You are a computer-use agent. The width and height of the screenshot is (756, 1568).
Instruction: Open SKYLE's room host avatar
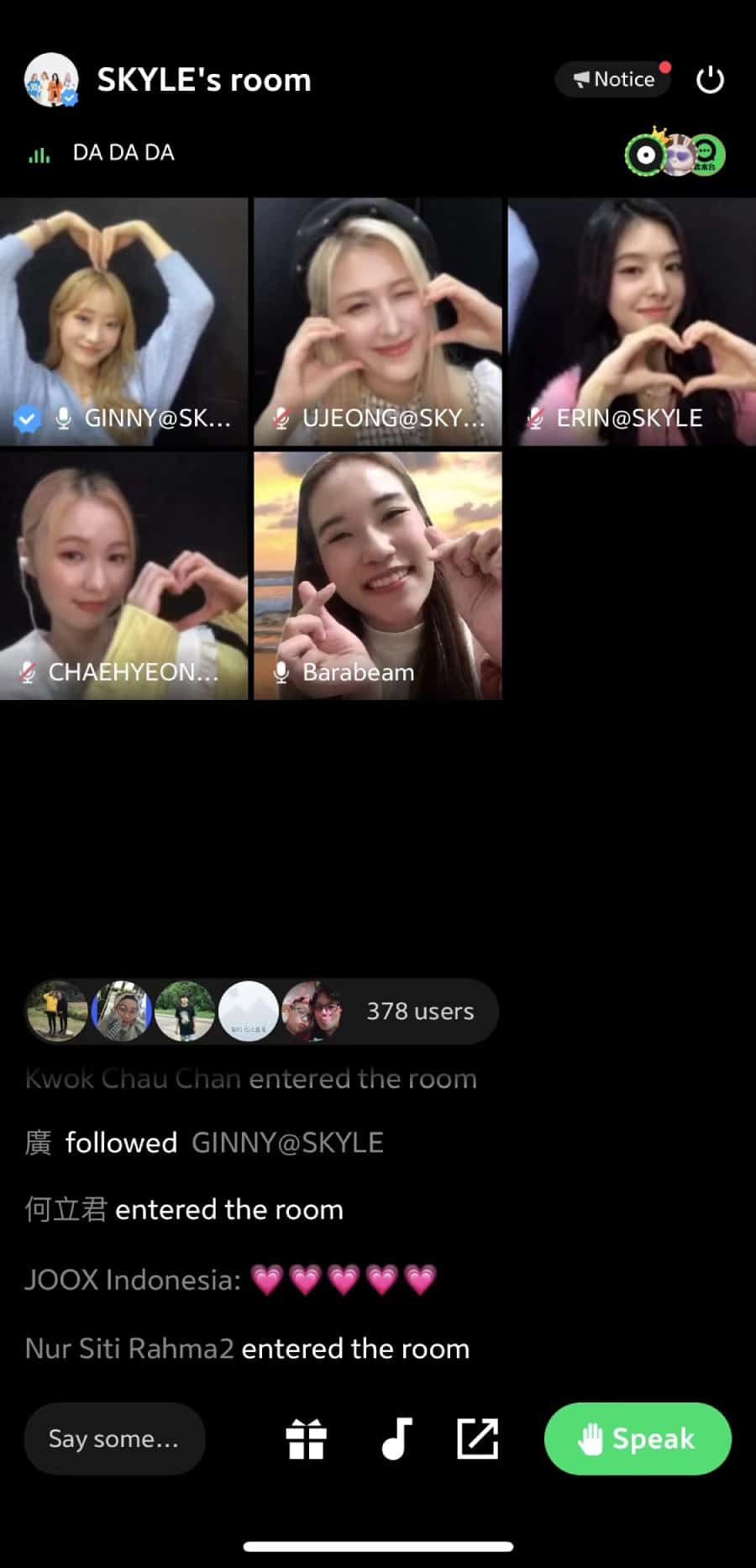51,80
